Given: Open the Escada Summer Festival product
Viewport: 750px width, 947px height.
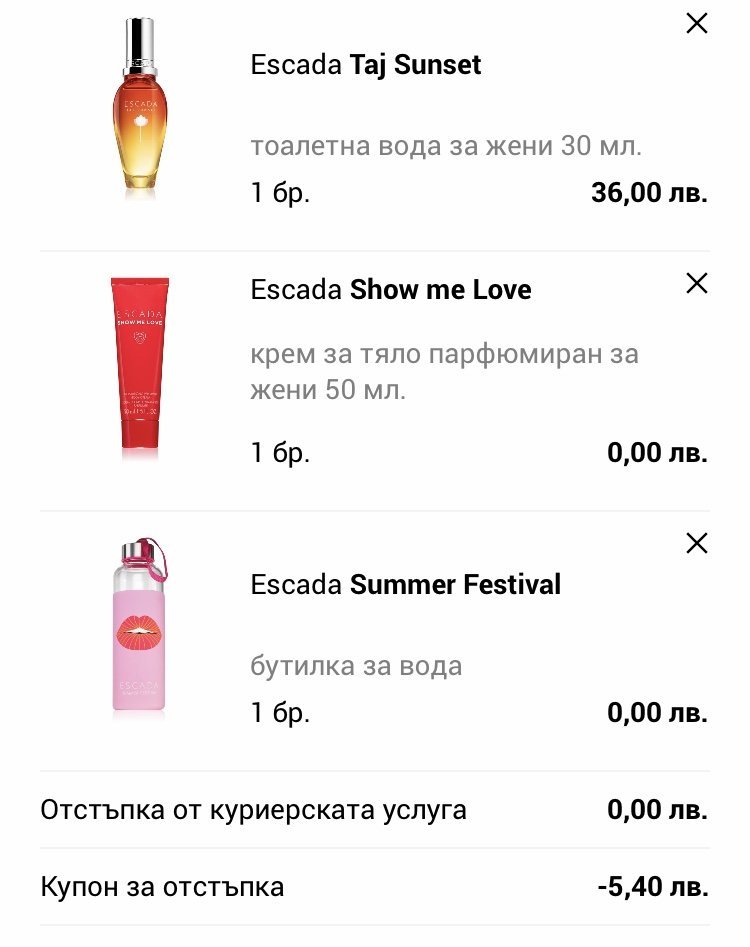Looking at the screenshot, I should pyautogui.click(x=405, y=584).
